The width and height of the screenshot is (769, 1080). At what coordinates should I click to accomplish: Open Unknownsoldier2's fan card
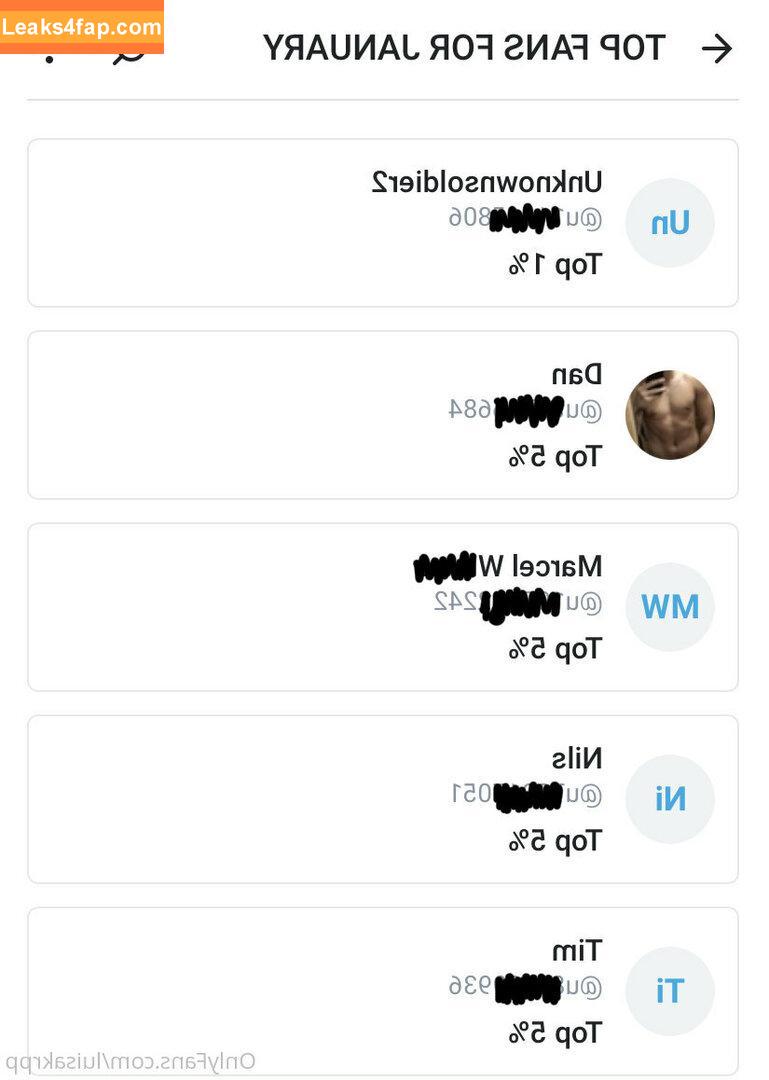pos(383,223)
